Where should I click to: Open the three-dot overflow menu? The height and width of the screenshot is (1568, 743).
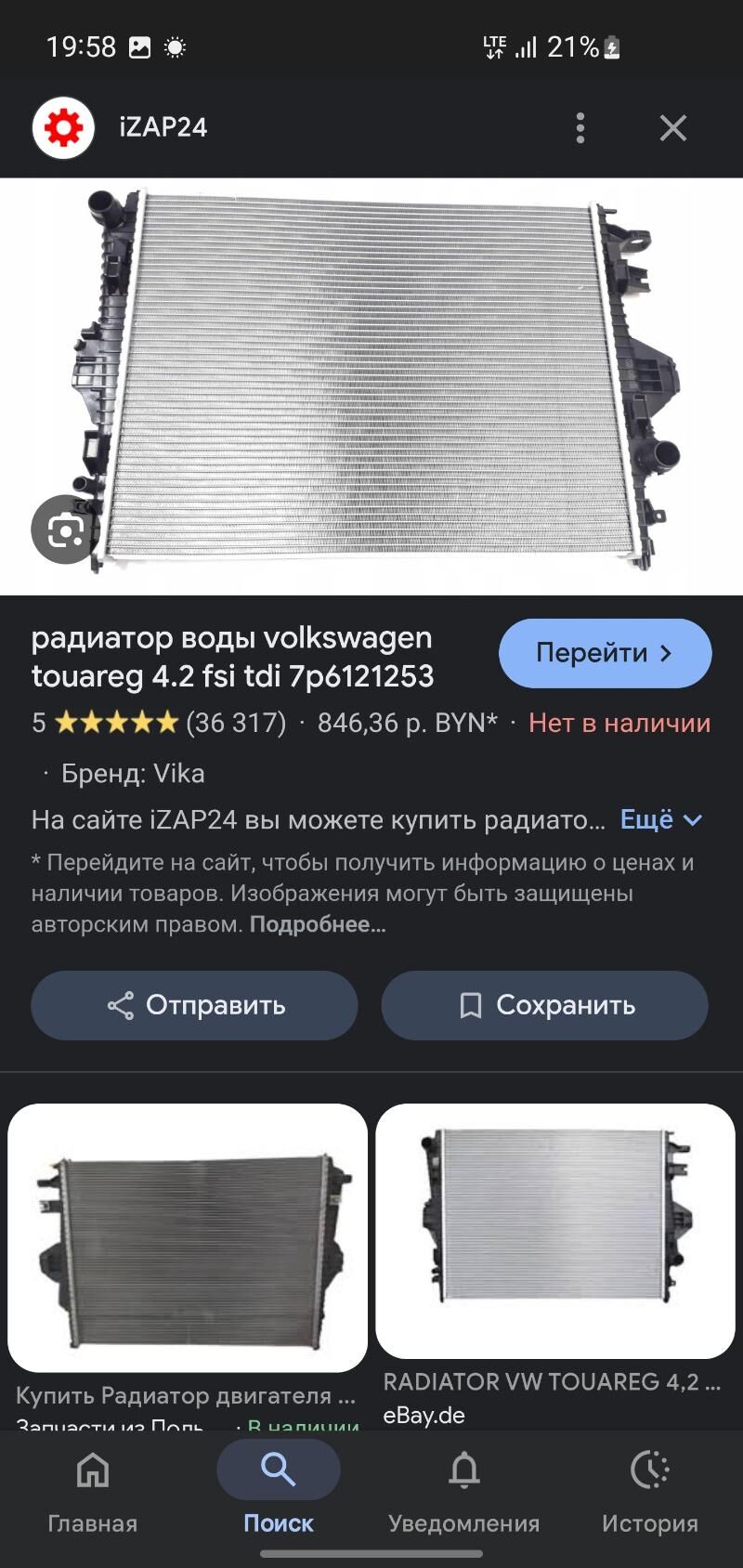[x=580, y=127]
